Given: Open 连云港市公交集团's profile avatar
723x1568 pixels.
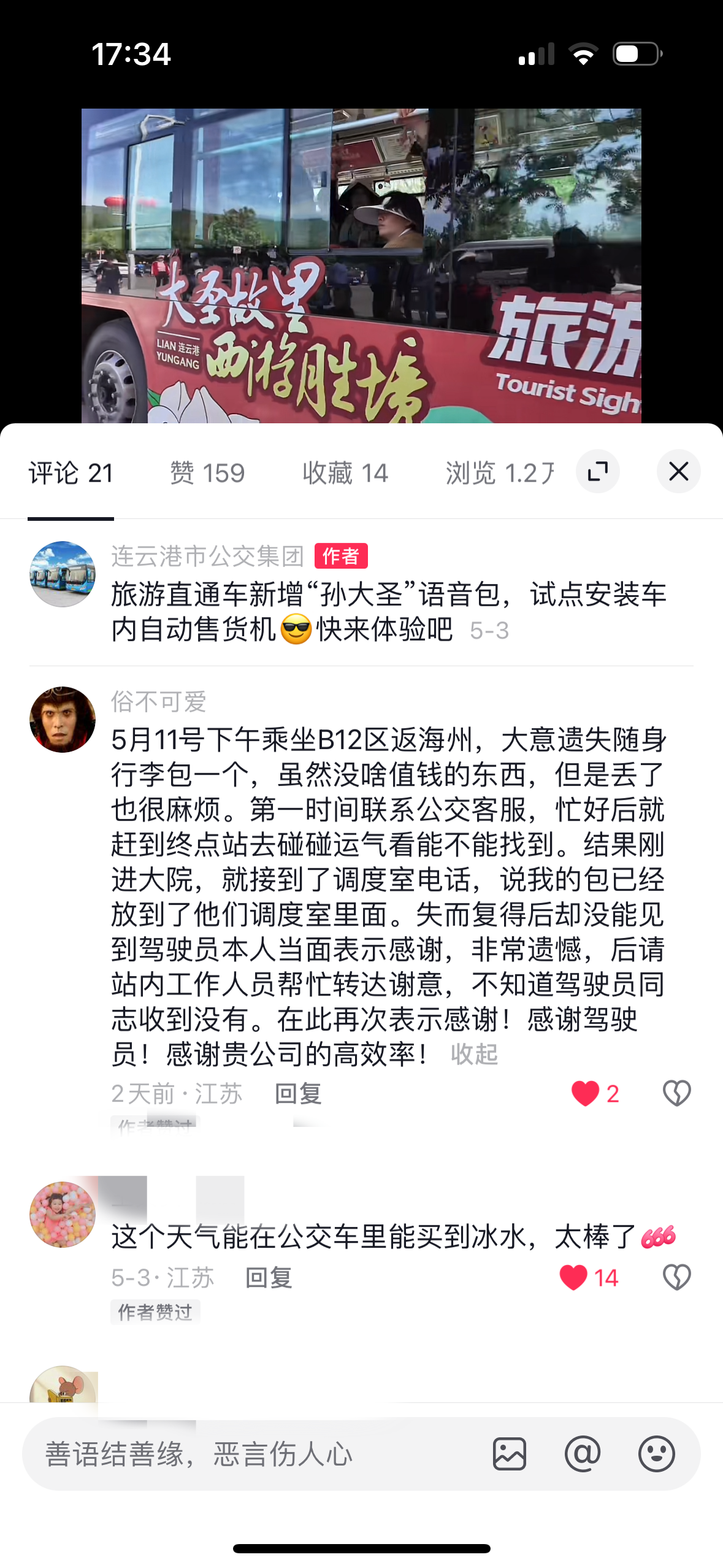Looking at the screenshot, I should [x=63, y=574].
